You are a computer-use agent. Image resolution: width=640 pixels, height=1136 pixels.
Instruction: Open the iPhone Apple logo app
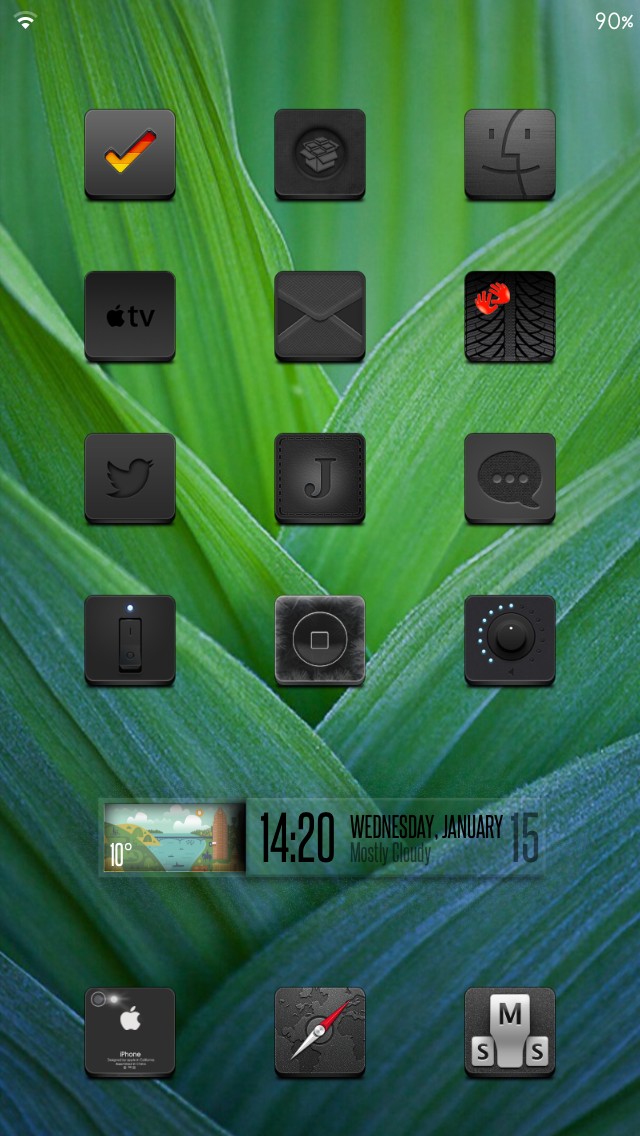point(130,1032)
